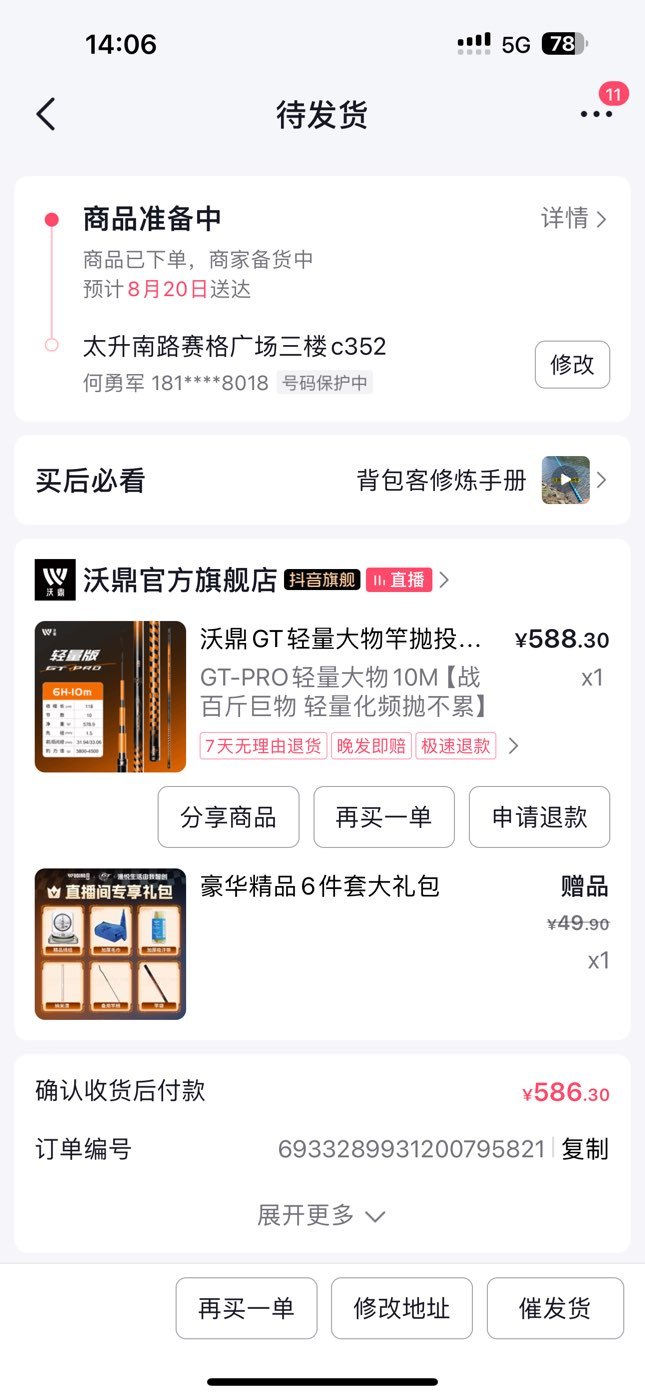Tap 催发货 to urge shipment
645x1398 pixels.
coord(555,1308)
